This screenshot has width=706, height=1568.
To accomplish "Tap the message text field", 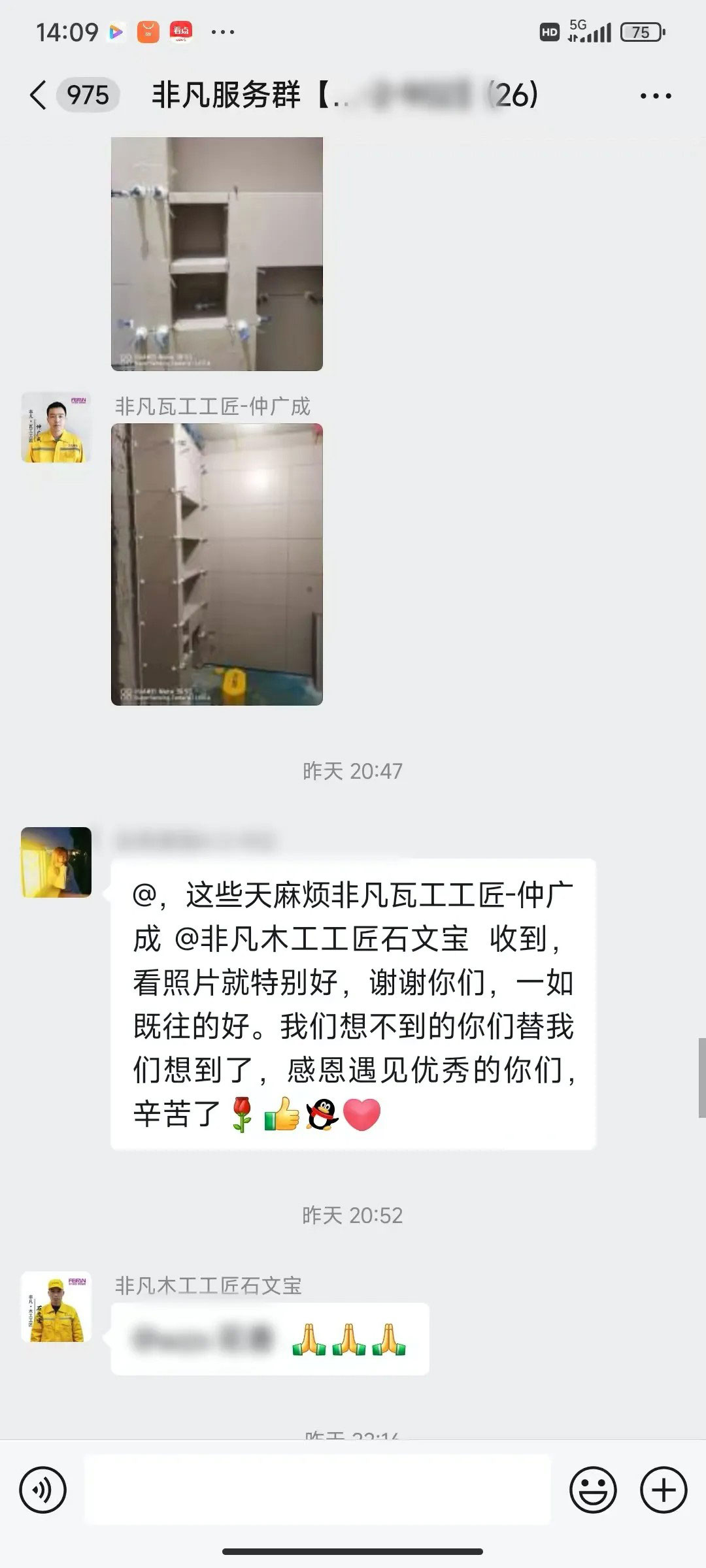I will (318, 1490).
